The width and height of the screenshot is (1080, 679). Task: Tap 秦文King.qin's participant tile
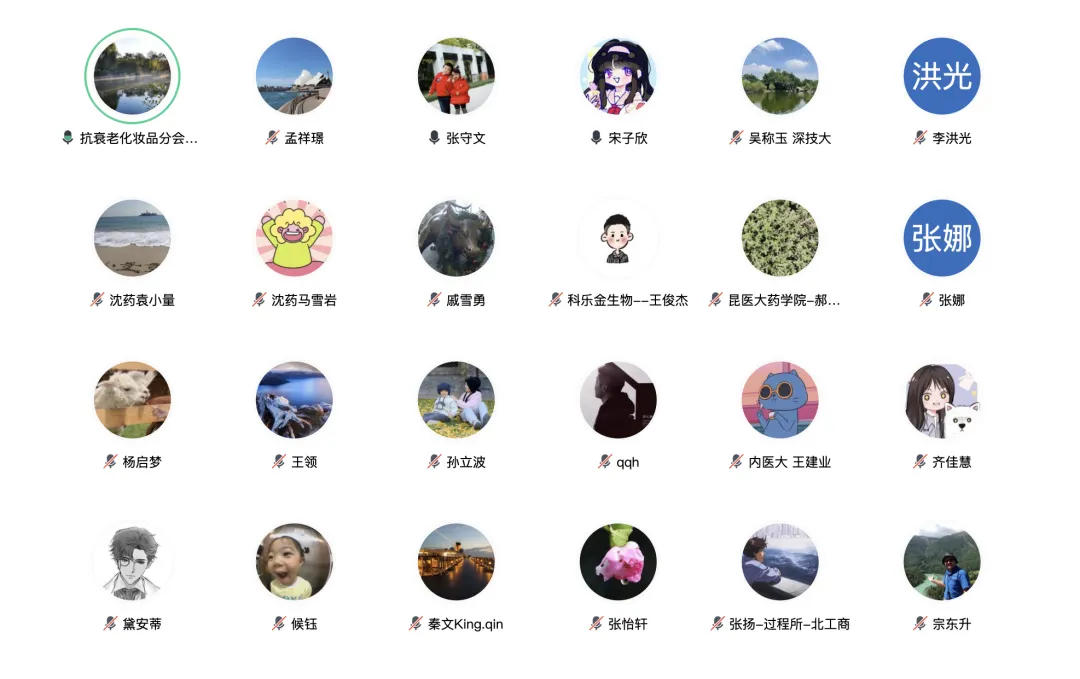point(456,562)
